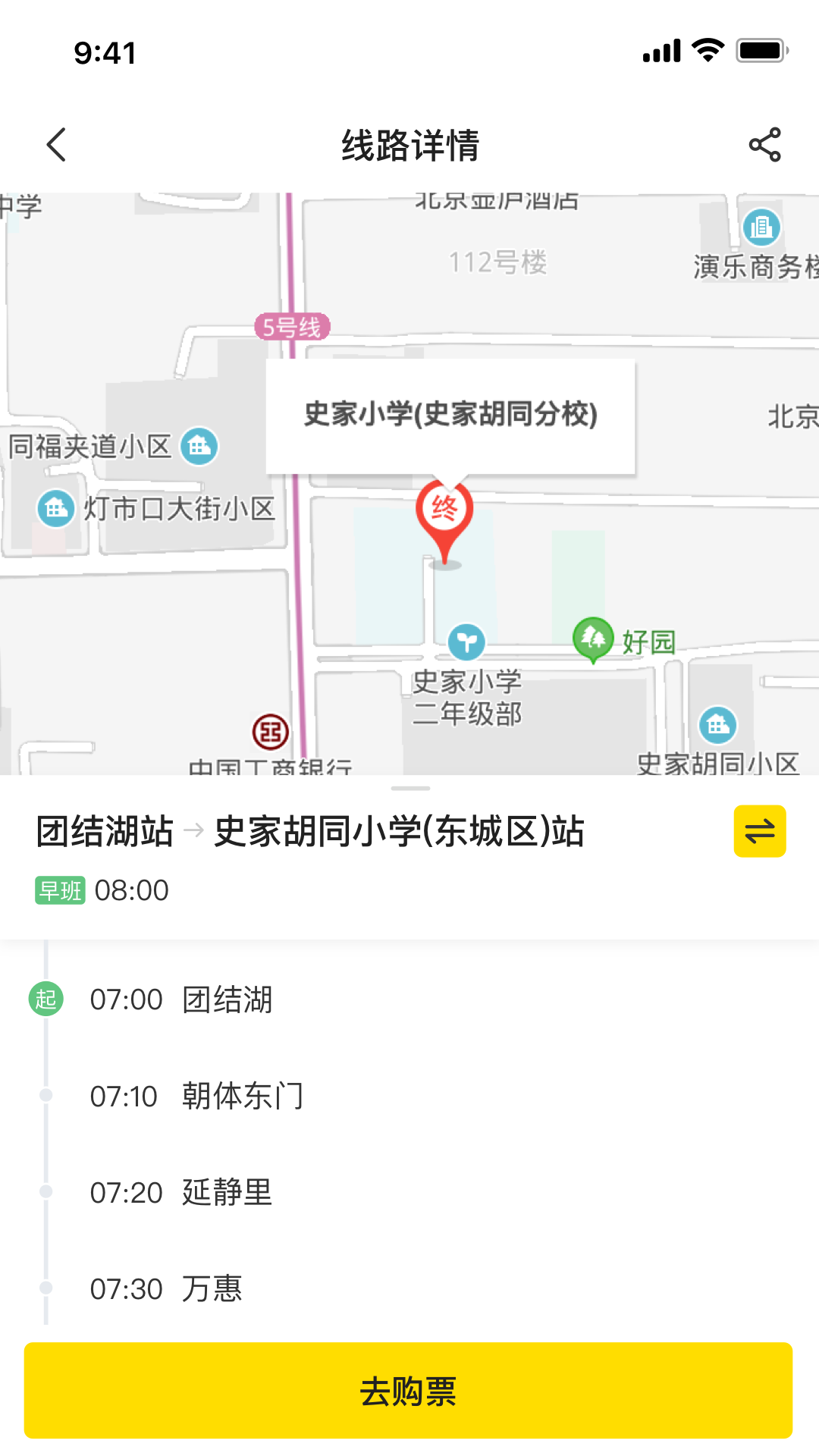Select the back arrow to leave route details
819x1456 pixels.
point(57,144)
